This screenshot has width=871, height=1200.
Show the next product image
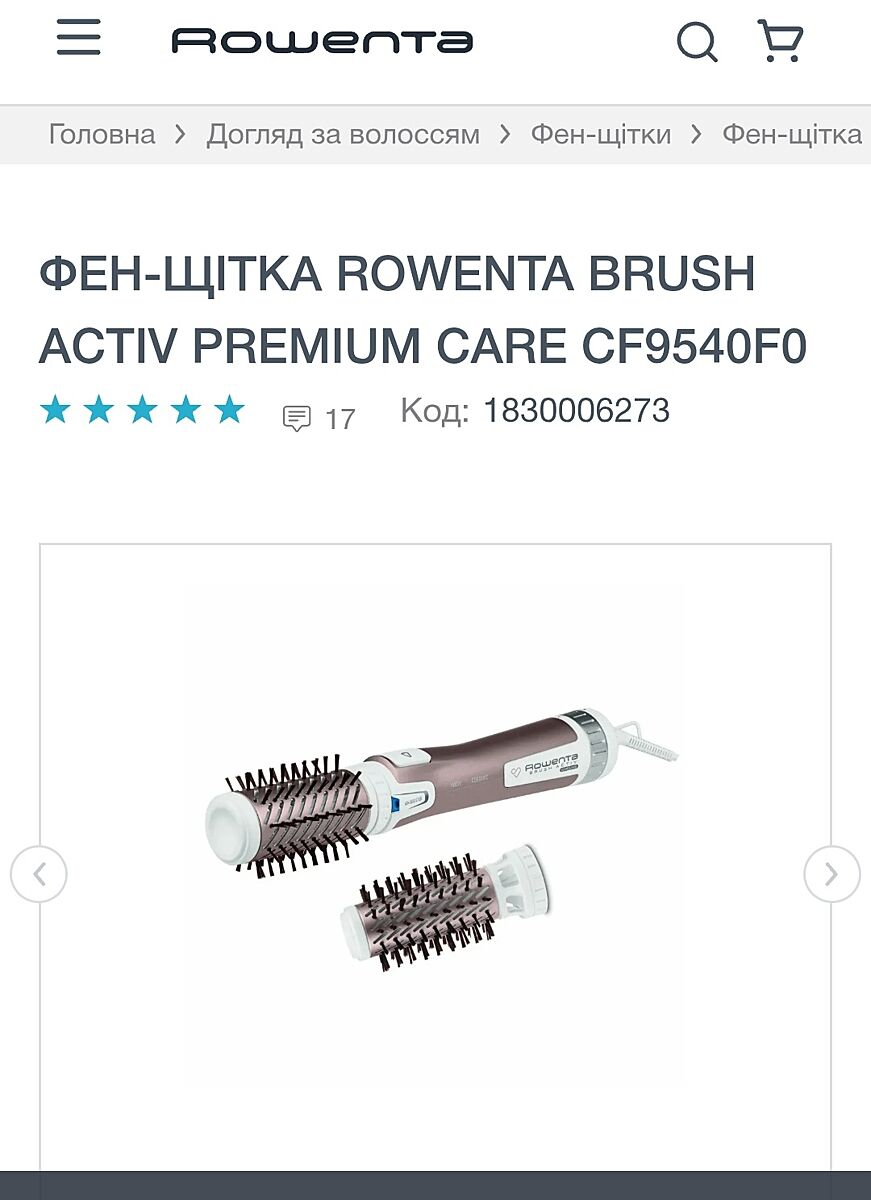831,875
